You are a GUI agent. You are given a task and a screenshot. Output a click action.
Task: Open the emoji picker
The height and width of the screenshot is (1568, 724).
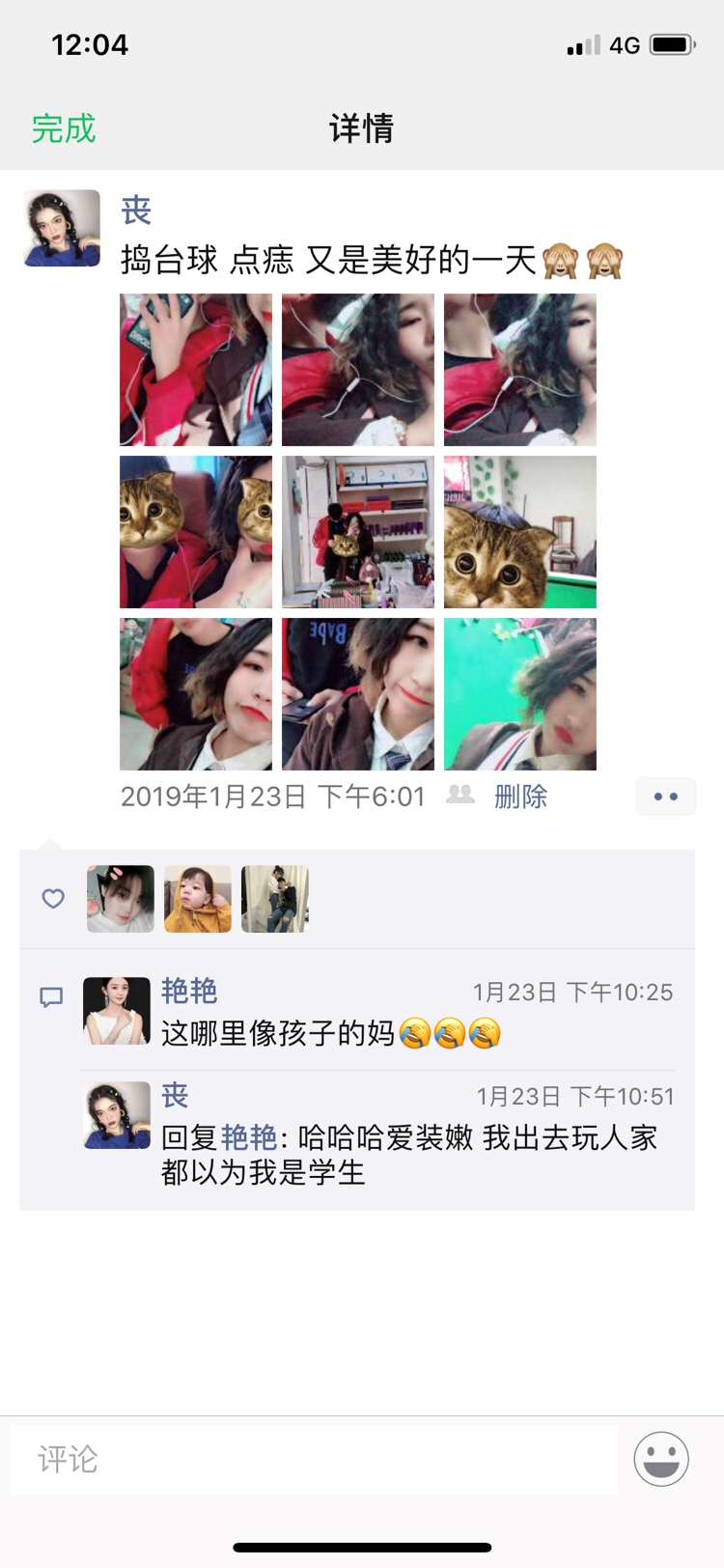click(x=661, y=1459)
